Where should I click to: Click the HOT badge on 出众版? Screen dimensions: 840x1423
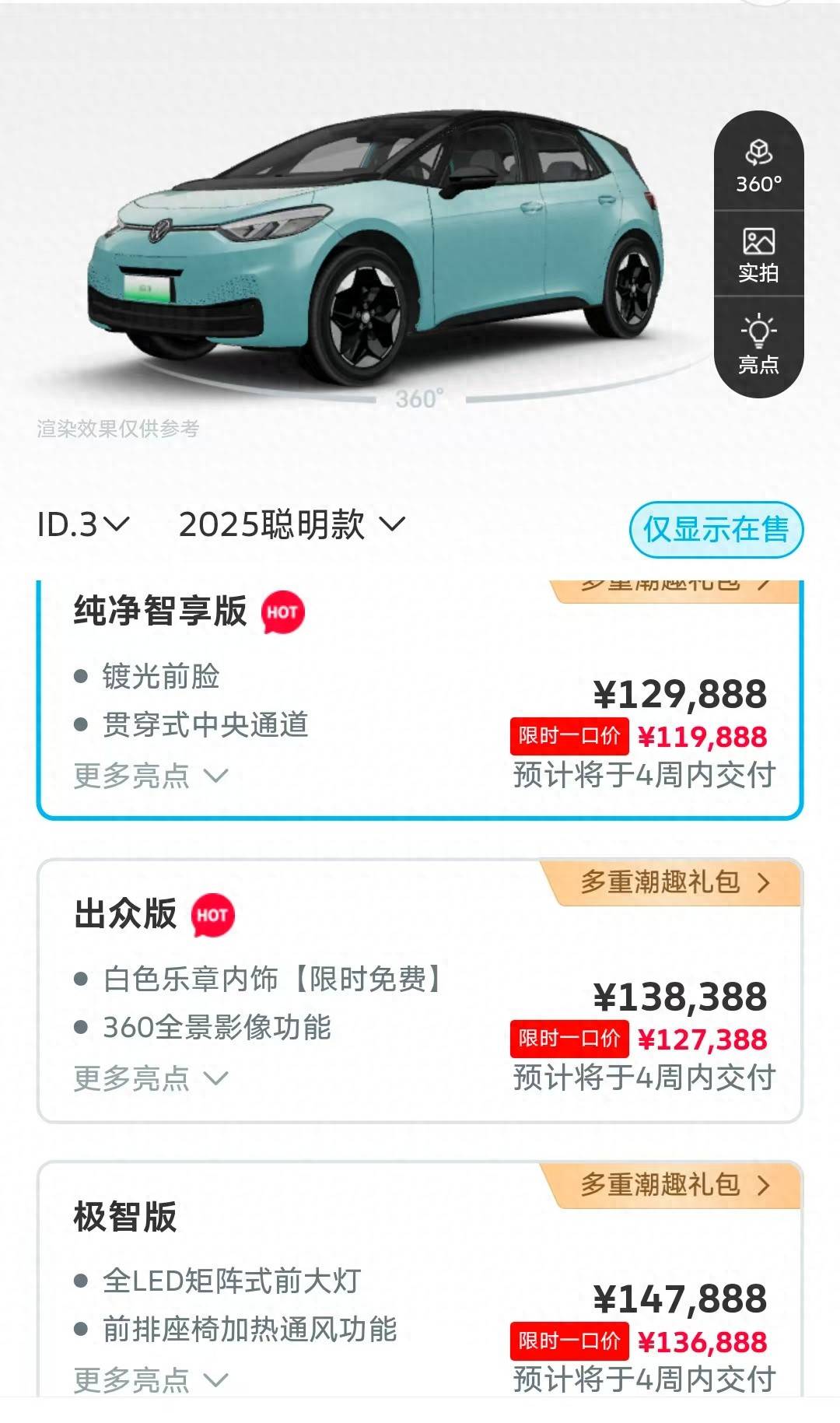[212, 917]
